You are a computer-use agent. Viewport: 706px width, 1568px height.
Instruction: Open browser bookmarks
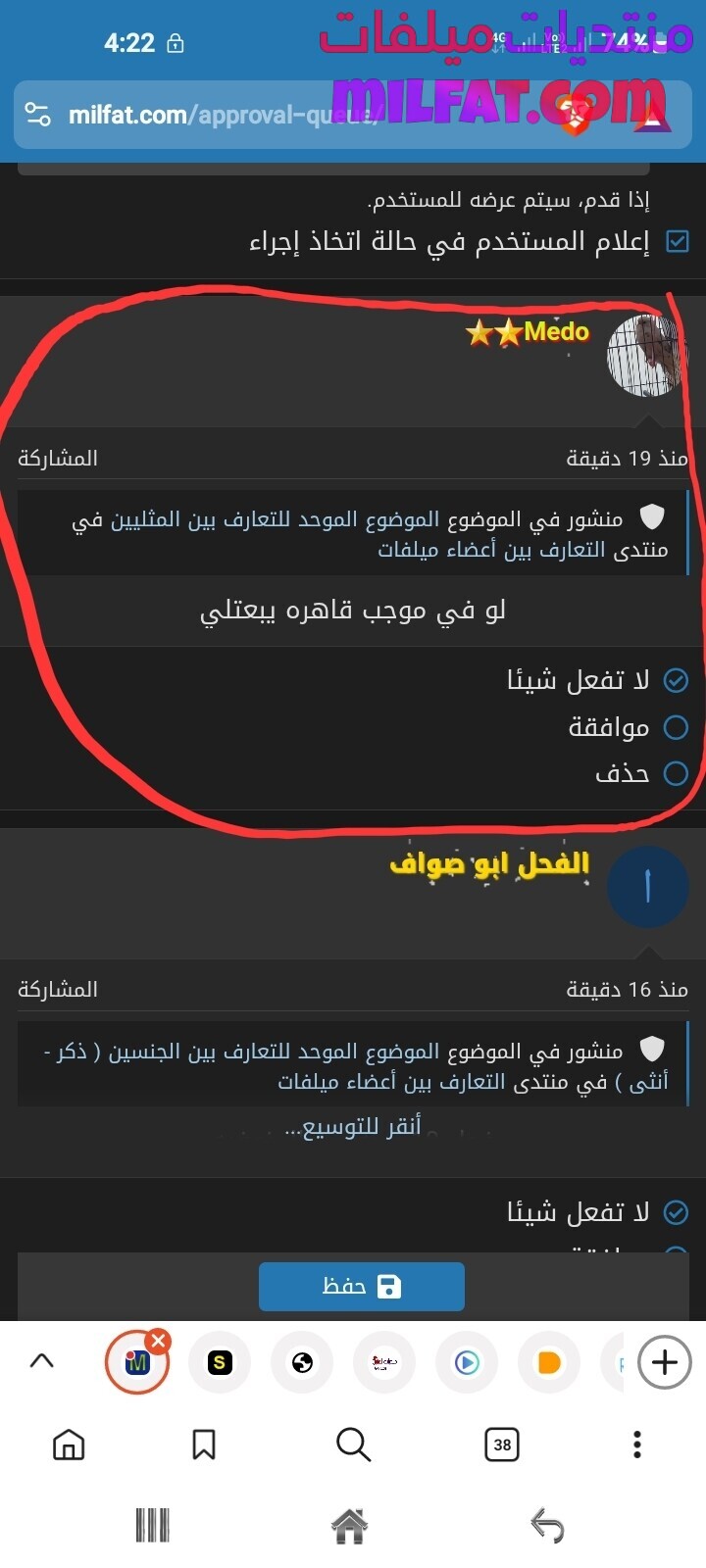[204, 1445]
